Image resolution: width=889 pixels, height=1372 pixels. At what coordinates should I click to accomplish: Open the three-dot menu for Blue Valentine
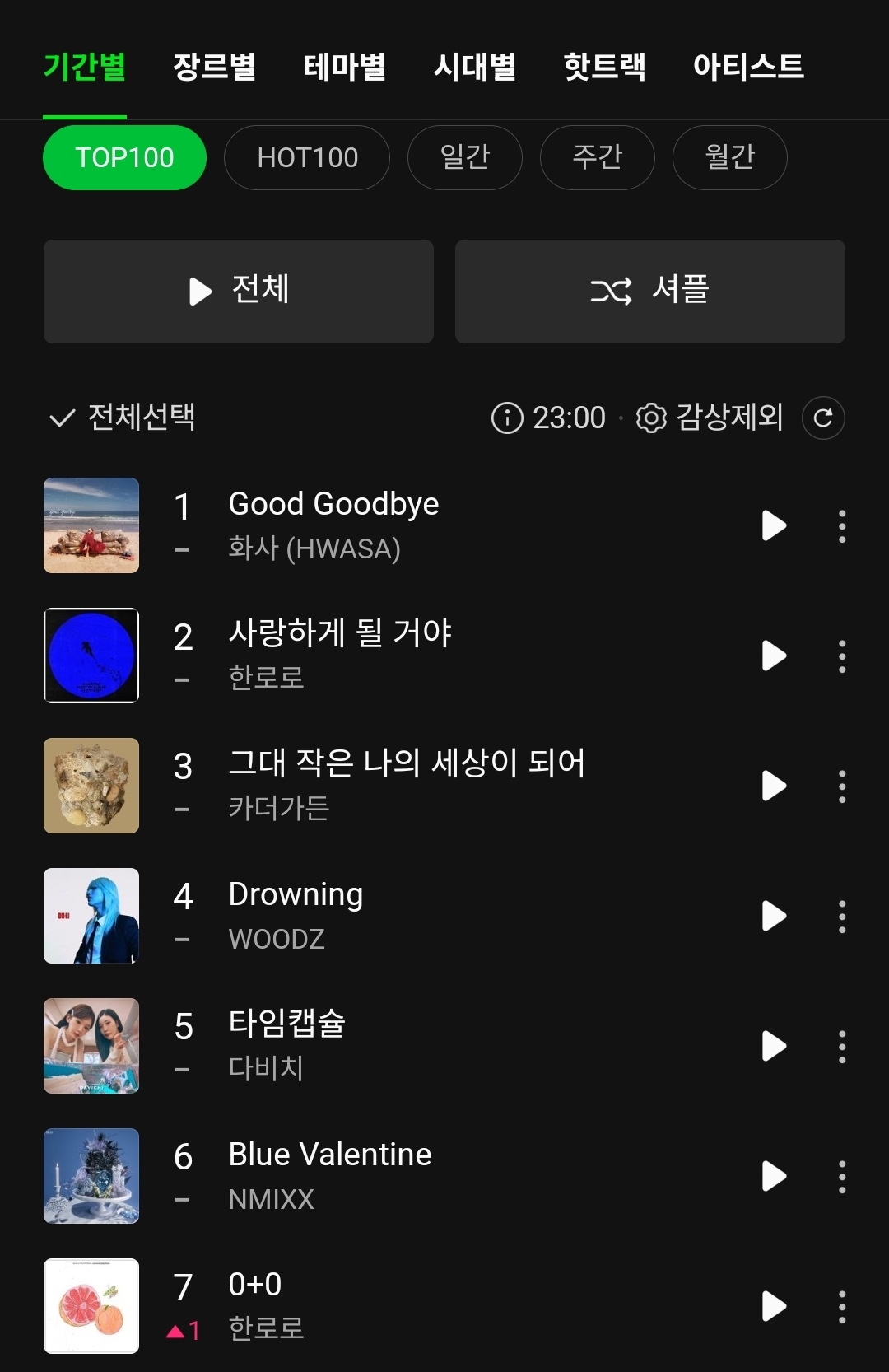click(842, 1177)
